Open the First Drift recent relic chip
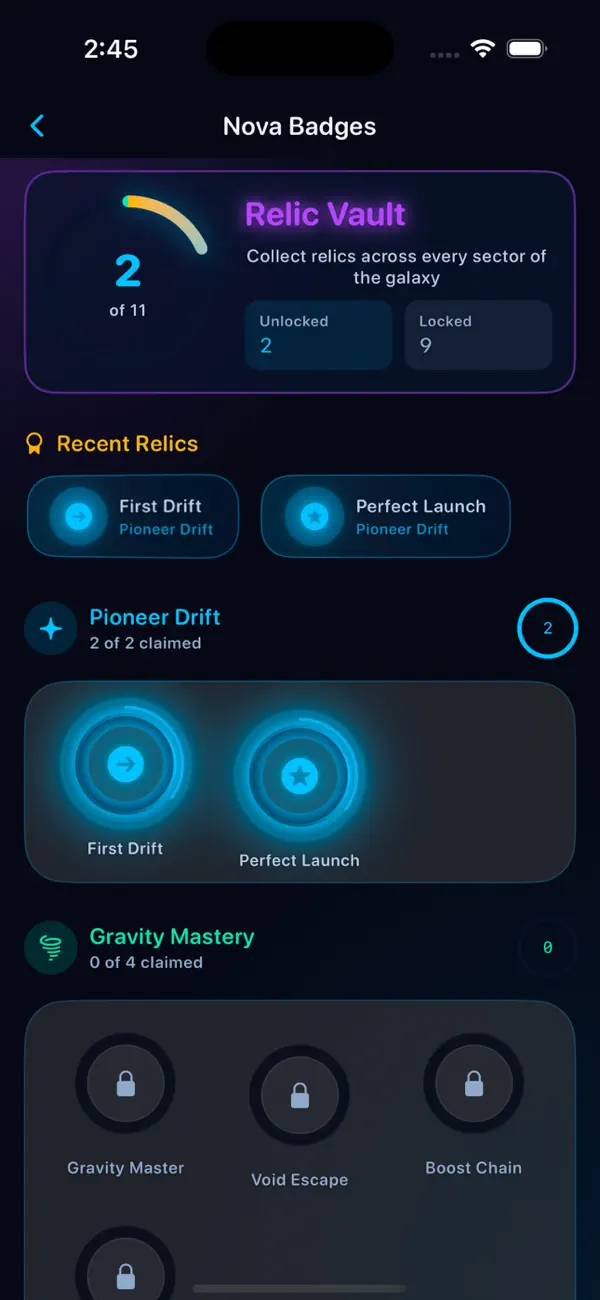The image size is (600, 1300). 133,516
